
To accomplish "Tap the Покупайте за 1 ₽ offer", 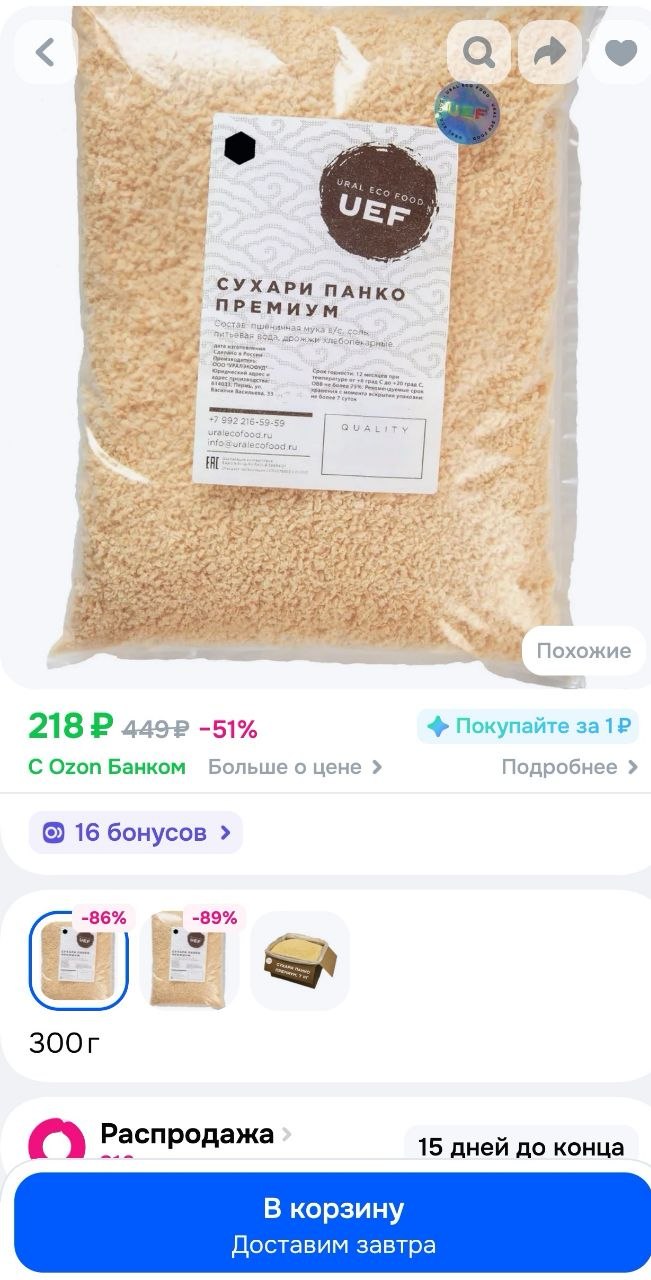I will click(528, 726).
